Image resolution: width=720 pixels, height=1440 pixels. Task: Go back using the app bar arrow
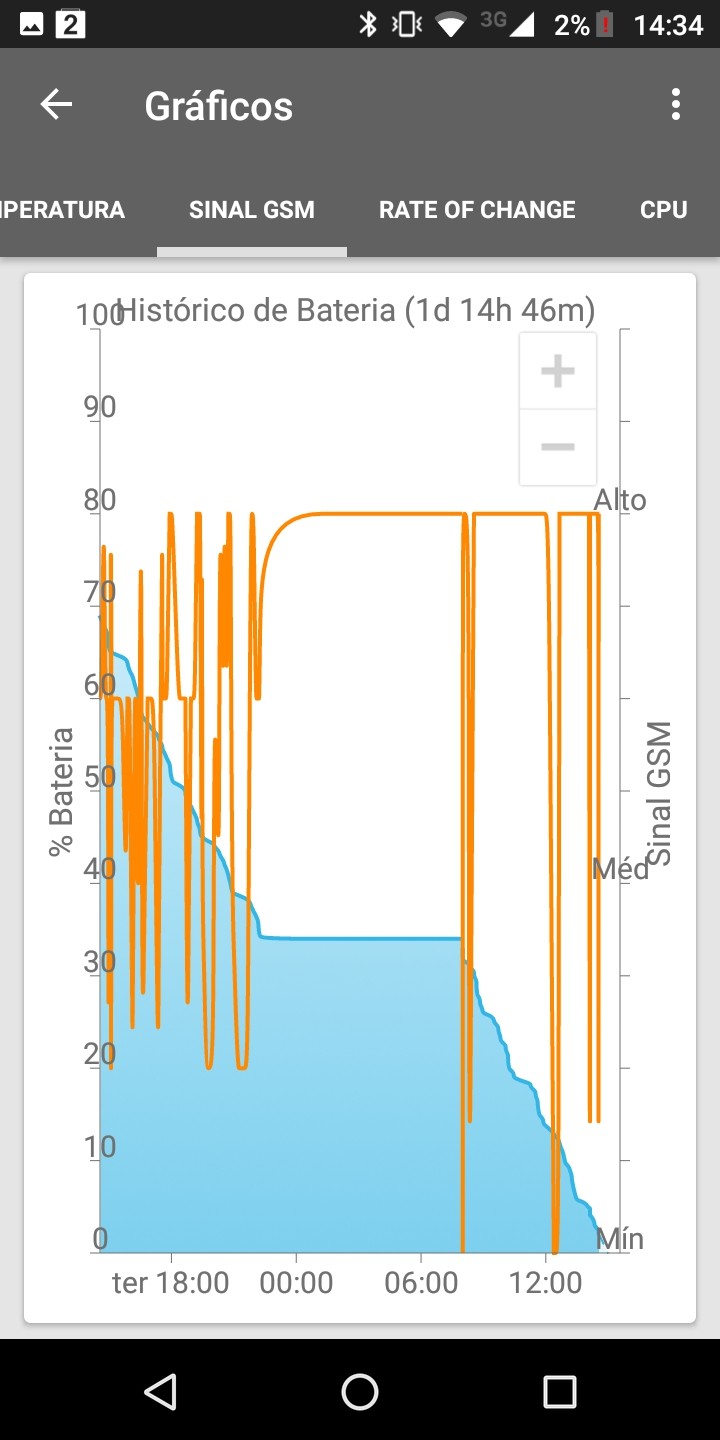[56, 105]
